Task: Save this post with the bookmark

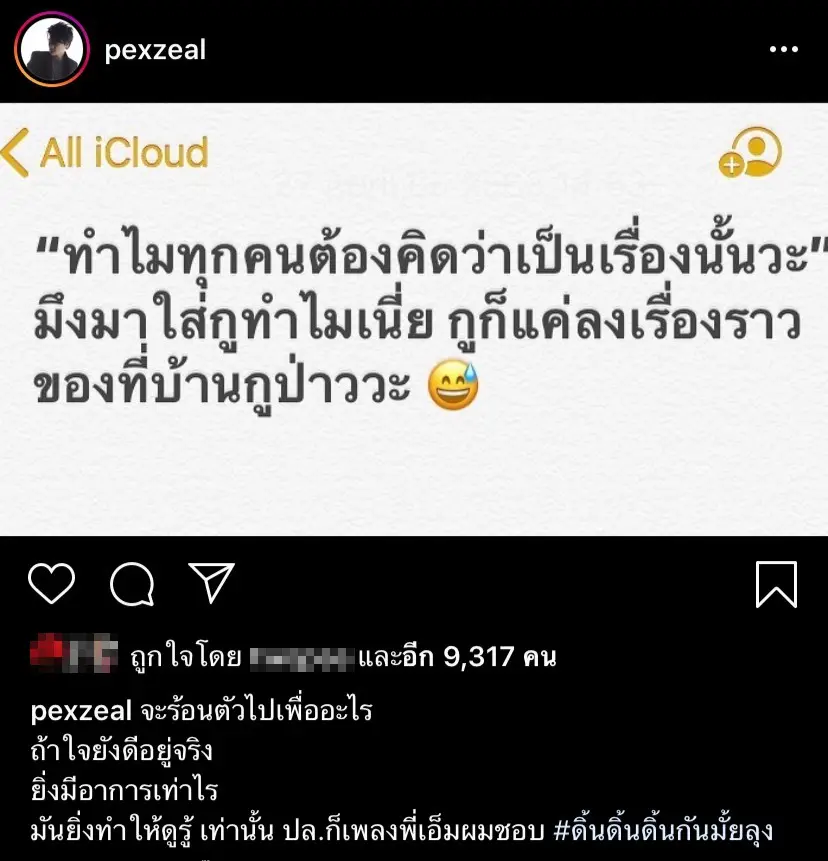Action: pos(776,584)
